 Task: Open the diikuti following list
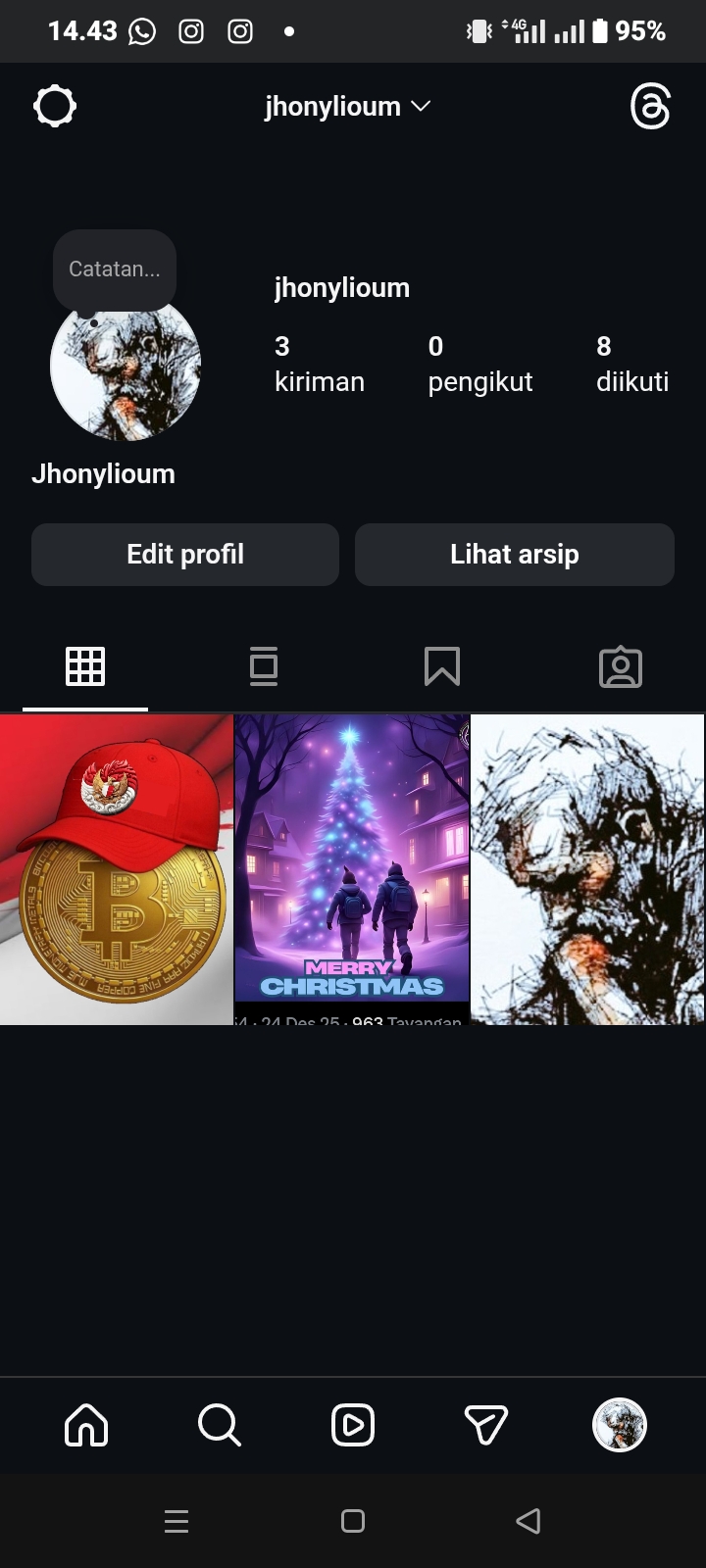coord(631,364)
